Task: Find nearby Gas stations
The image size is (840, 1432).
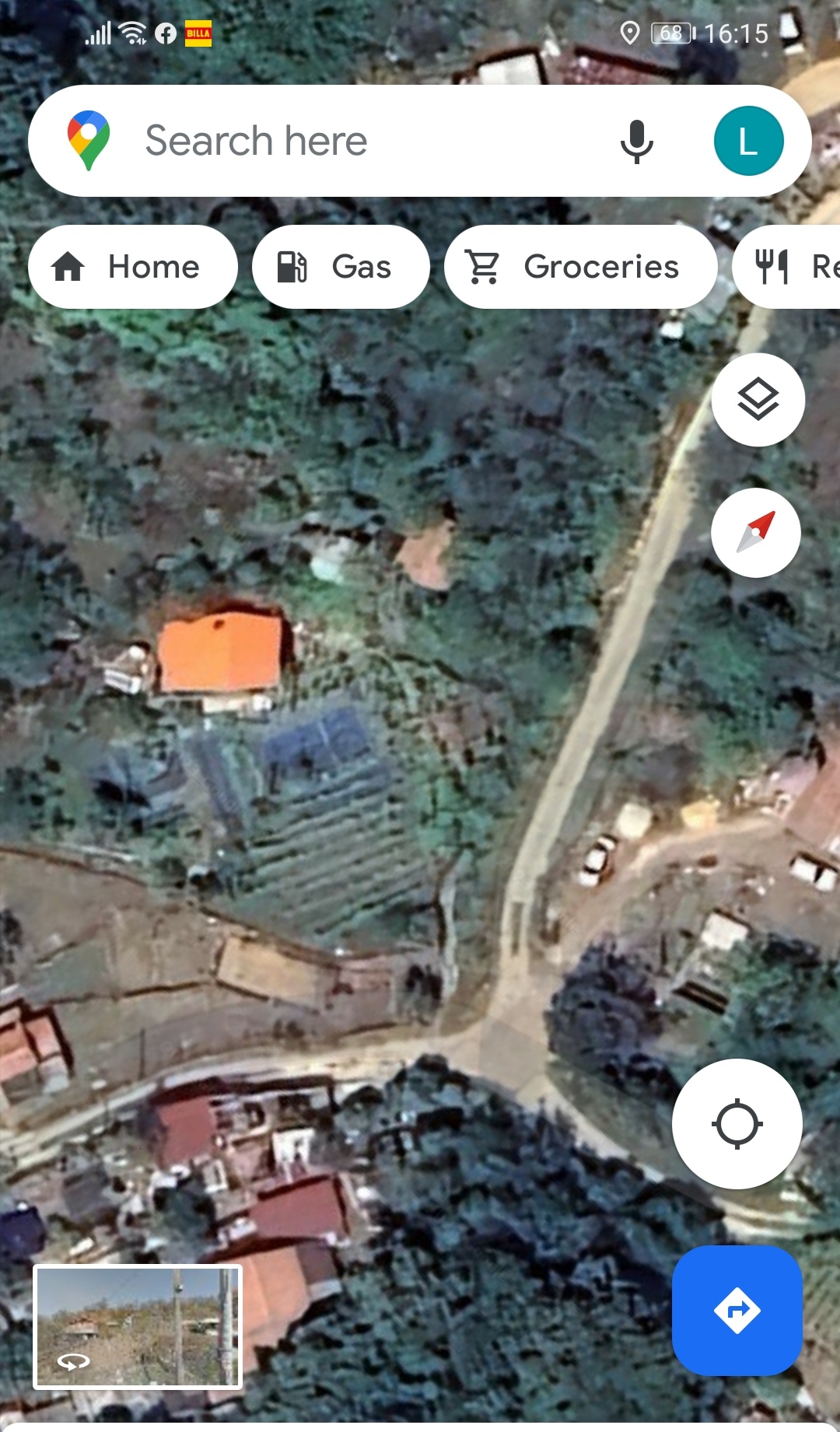Action: [x=341, y=267]
